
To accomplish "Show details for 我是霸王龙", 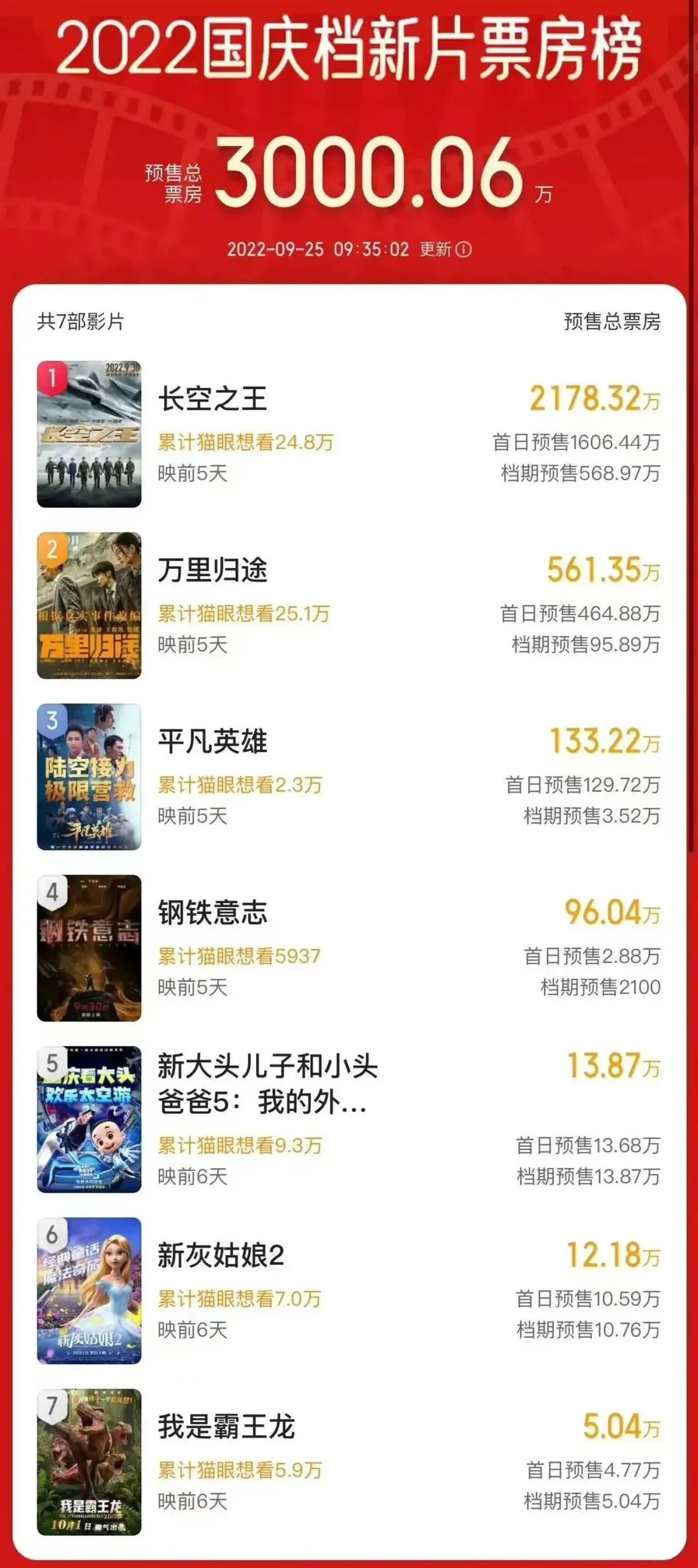I will (226, 1427).
